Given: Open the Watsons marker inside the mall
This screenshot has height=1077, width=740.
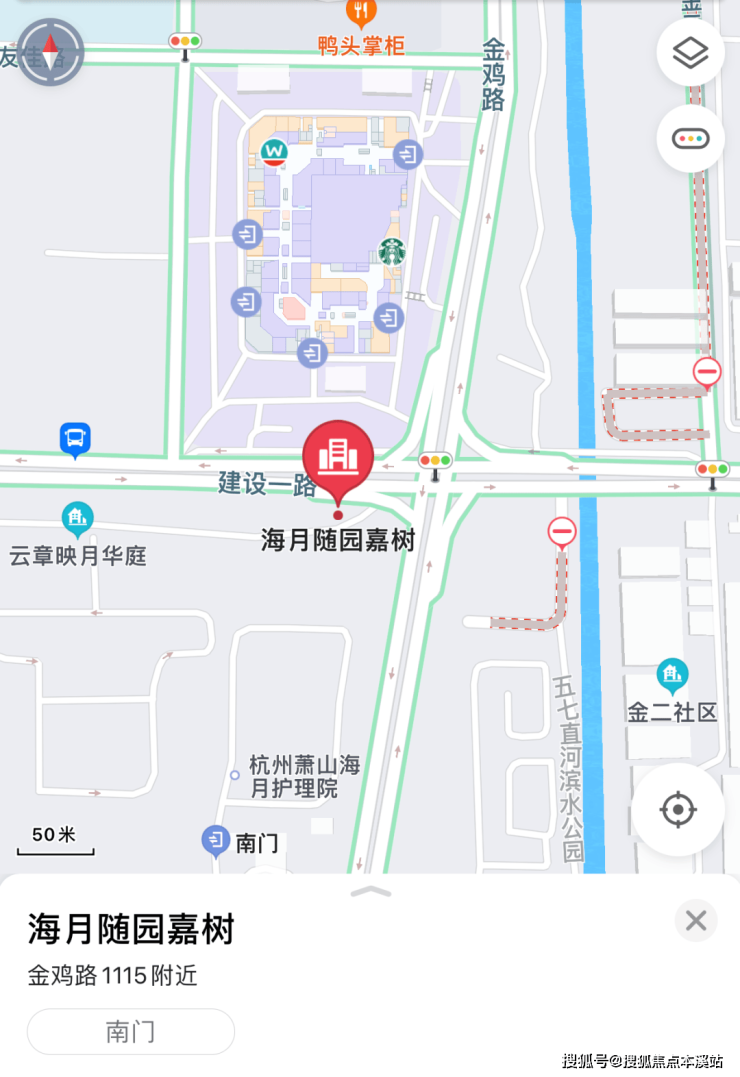Looking at the screenshot, I should coord(273,152).
